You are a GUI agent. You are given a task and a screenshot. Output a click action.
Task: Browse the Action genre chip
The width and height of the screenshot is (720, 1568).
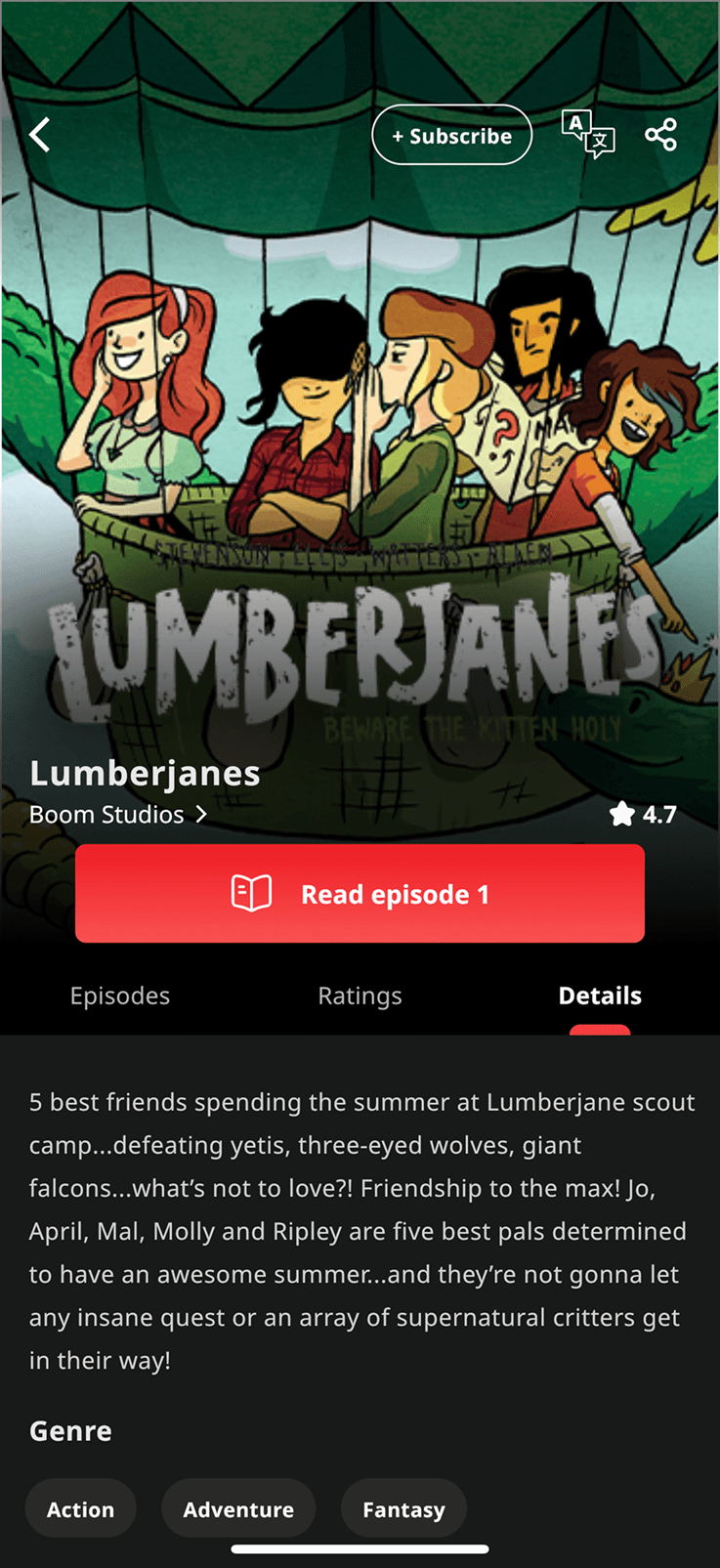tap(80, 1509)
